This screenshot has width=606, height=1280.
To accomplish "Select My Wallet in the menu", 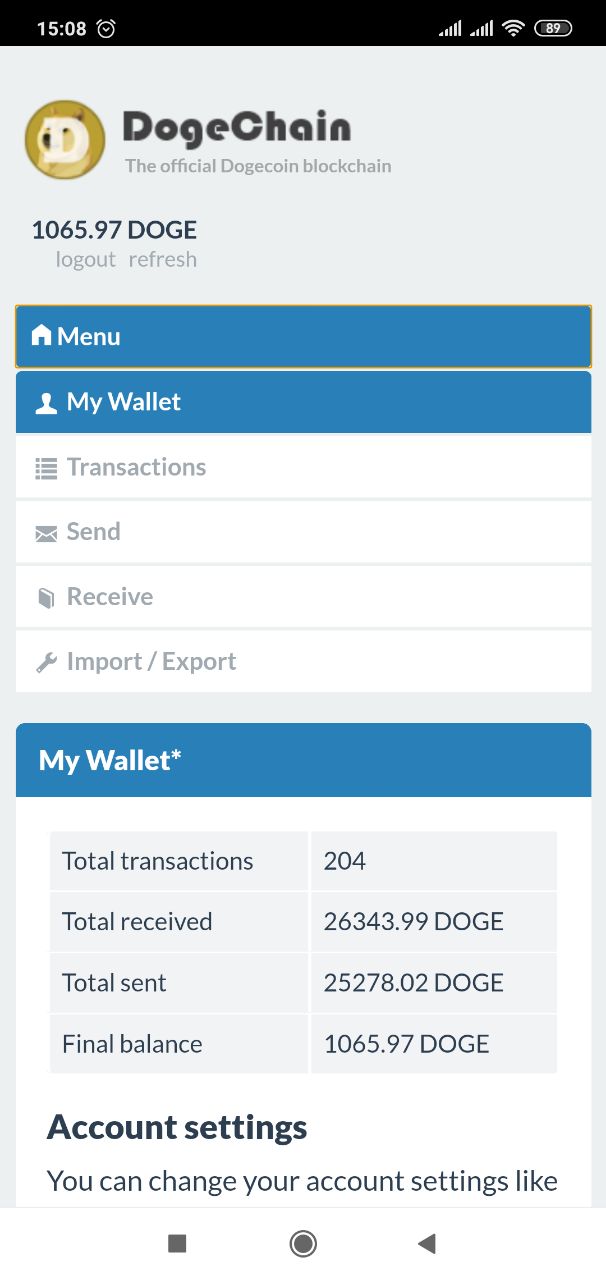I will (x=303, y=403).
